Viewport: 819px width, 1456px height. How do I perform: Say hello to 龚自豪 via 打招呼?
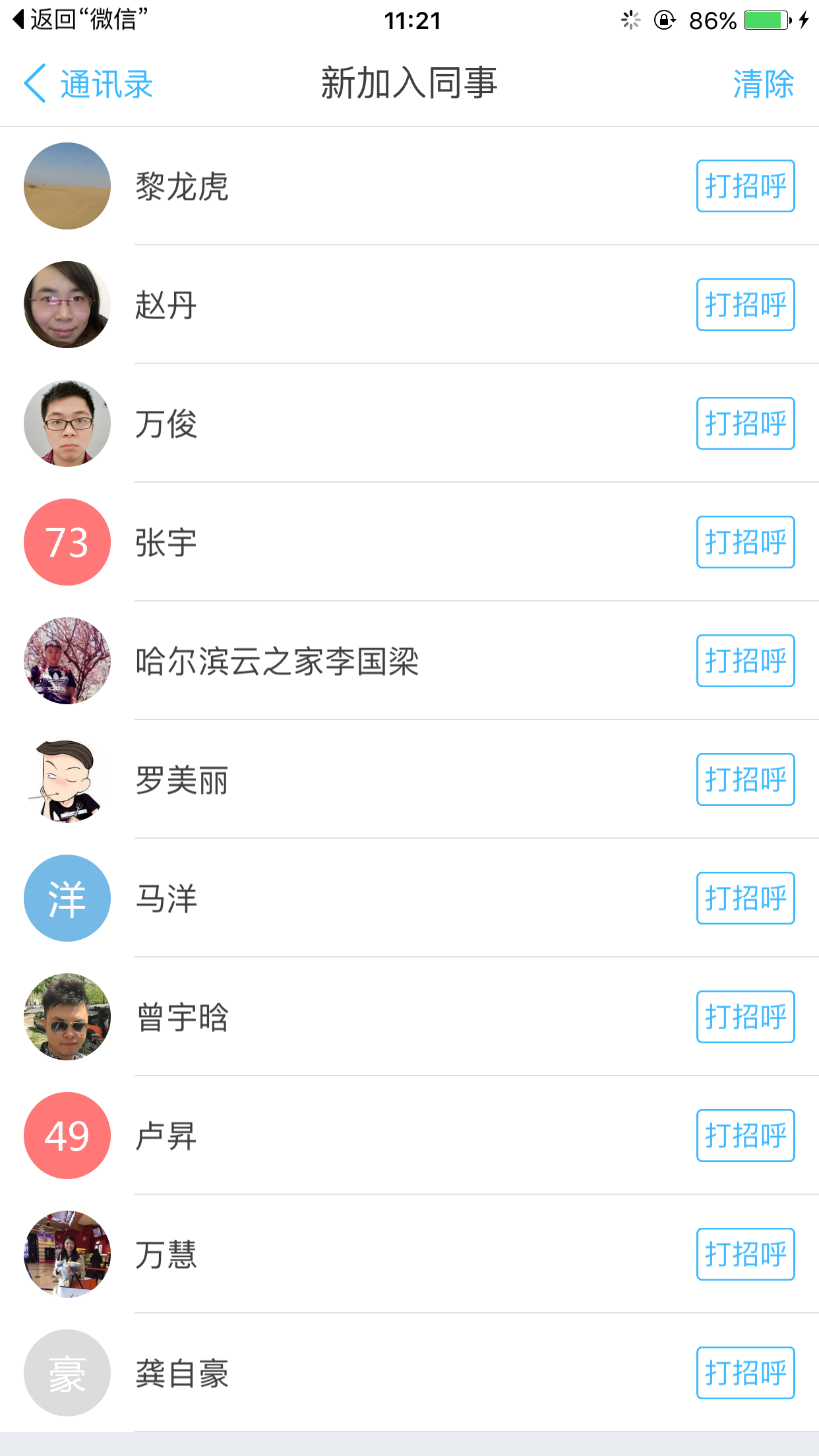click(745, 1373)
